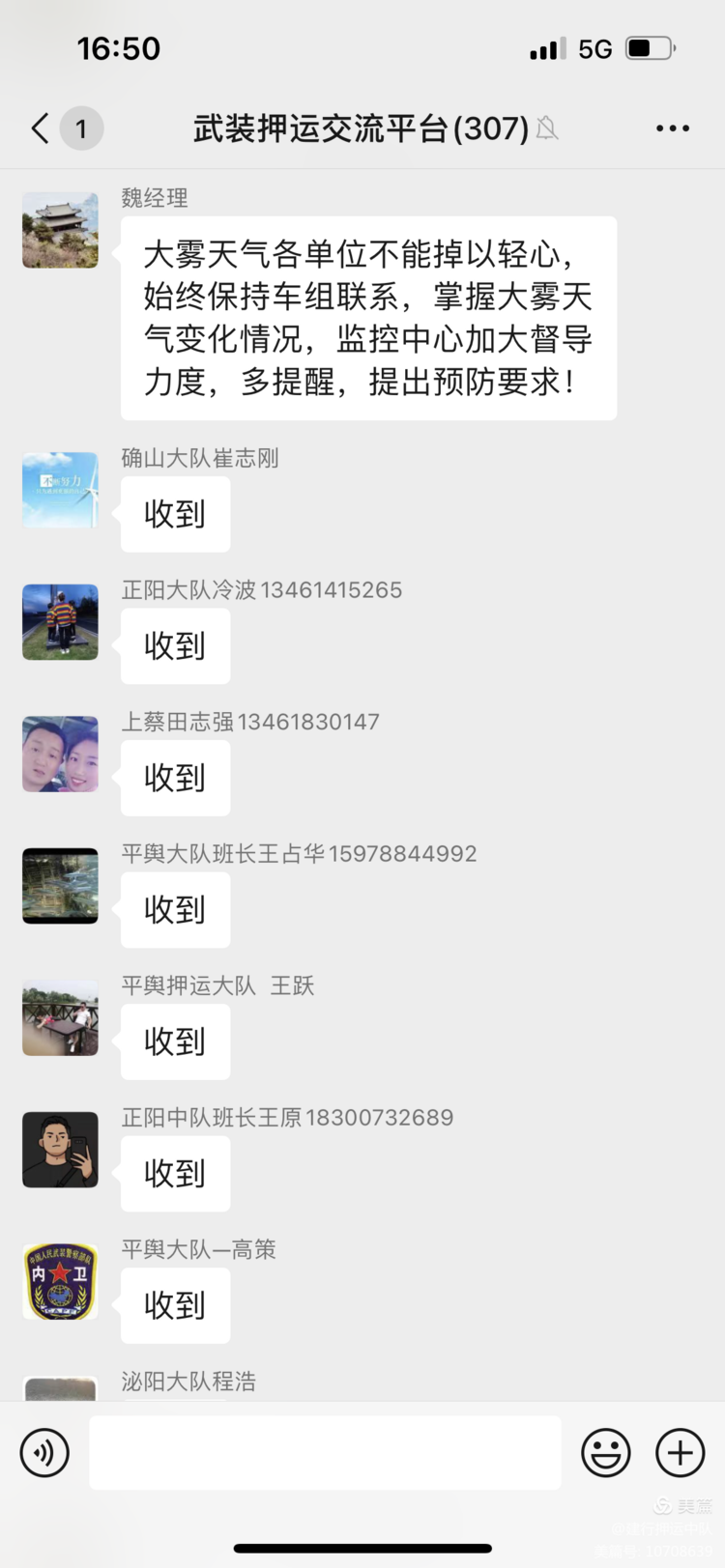Open the emoji picker
The height and width of the screenshot is (1568, 725).
click(606, 1452)
